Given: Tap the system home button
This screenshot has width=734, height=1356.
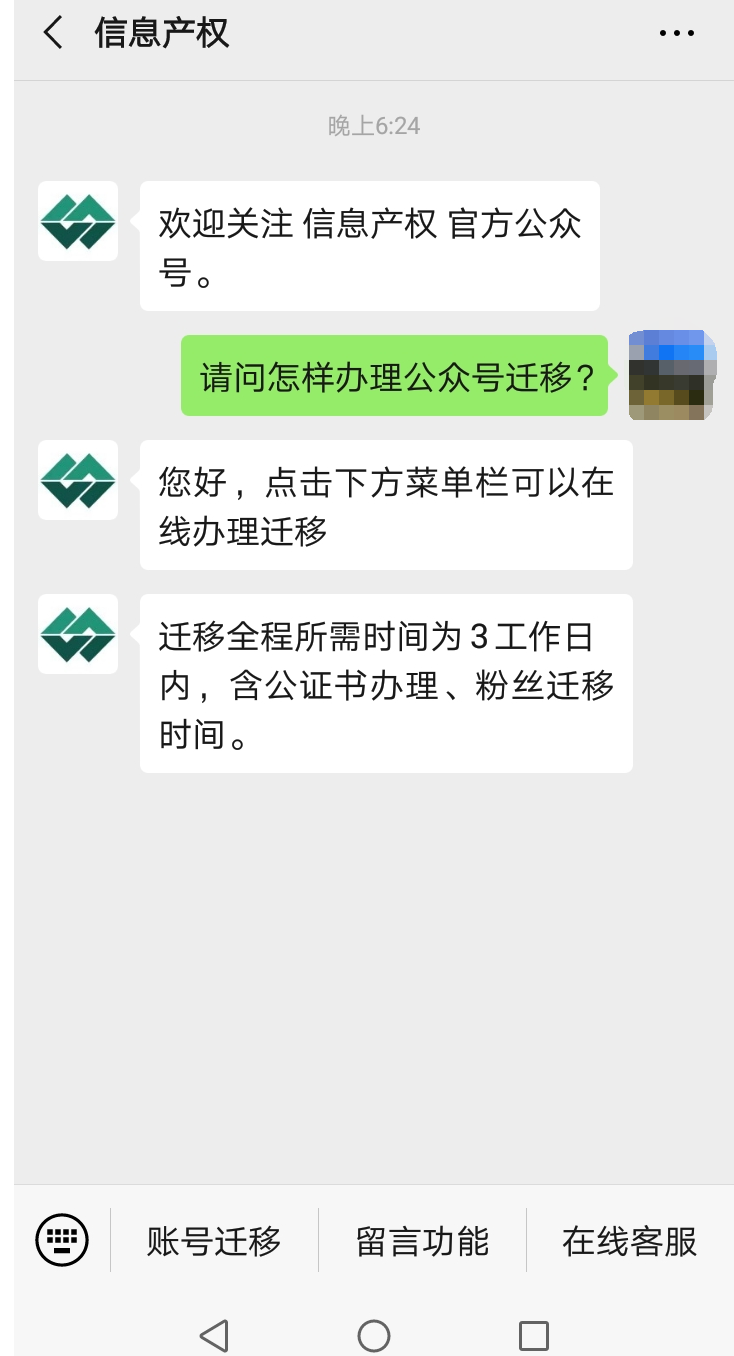Looking at the screenshot, I should coord(373,1335).
